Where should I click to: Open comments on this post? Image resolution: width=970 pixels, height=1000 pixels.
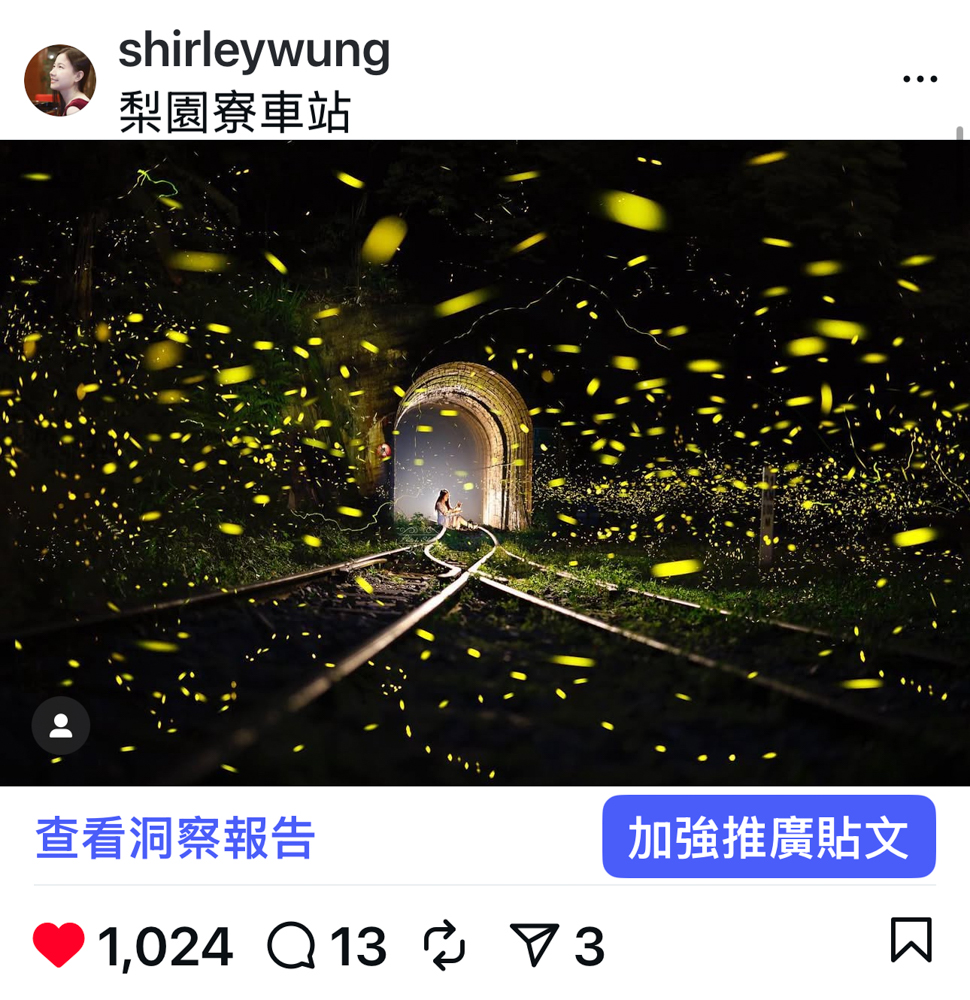point(292,945)
